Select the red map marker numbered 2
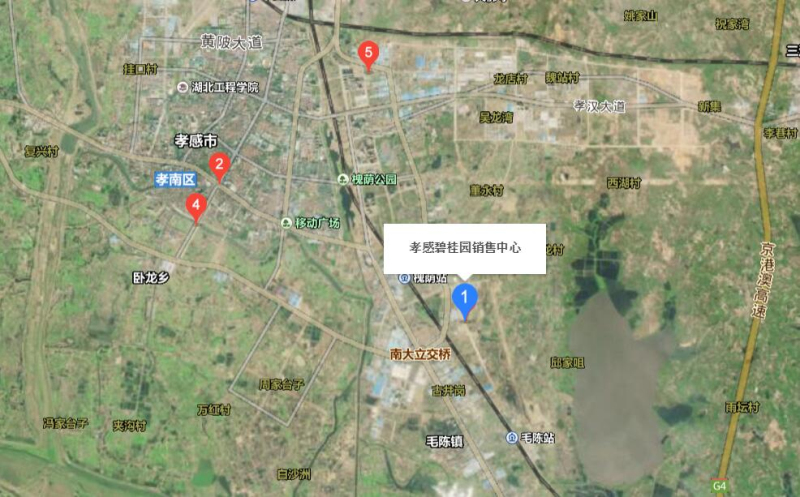Screen dimensions: 800x497 pos(219,166)
